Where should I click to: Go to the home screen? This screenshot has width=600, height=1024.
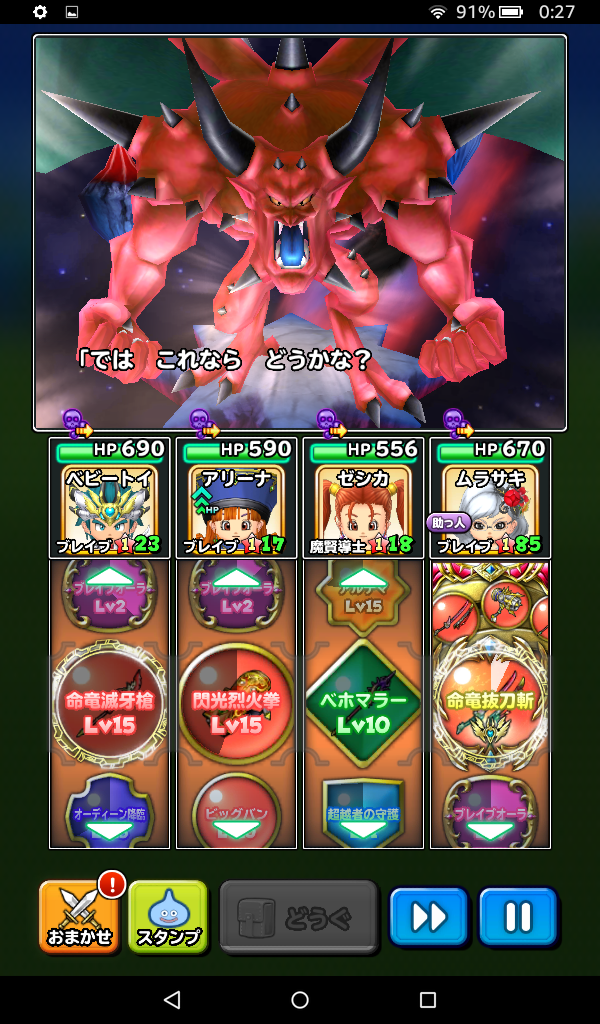pyautogui.click(x=300, y=1000)
